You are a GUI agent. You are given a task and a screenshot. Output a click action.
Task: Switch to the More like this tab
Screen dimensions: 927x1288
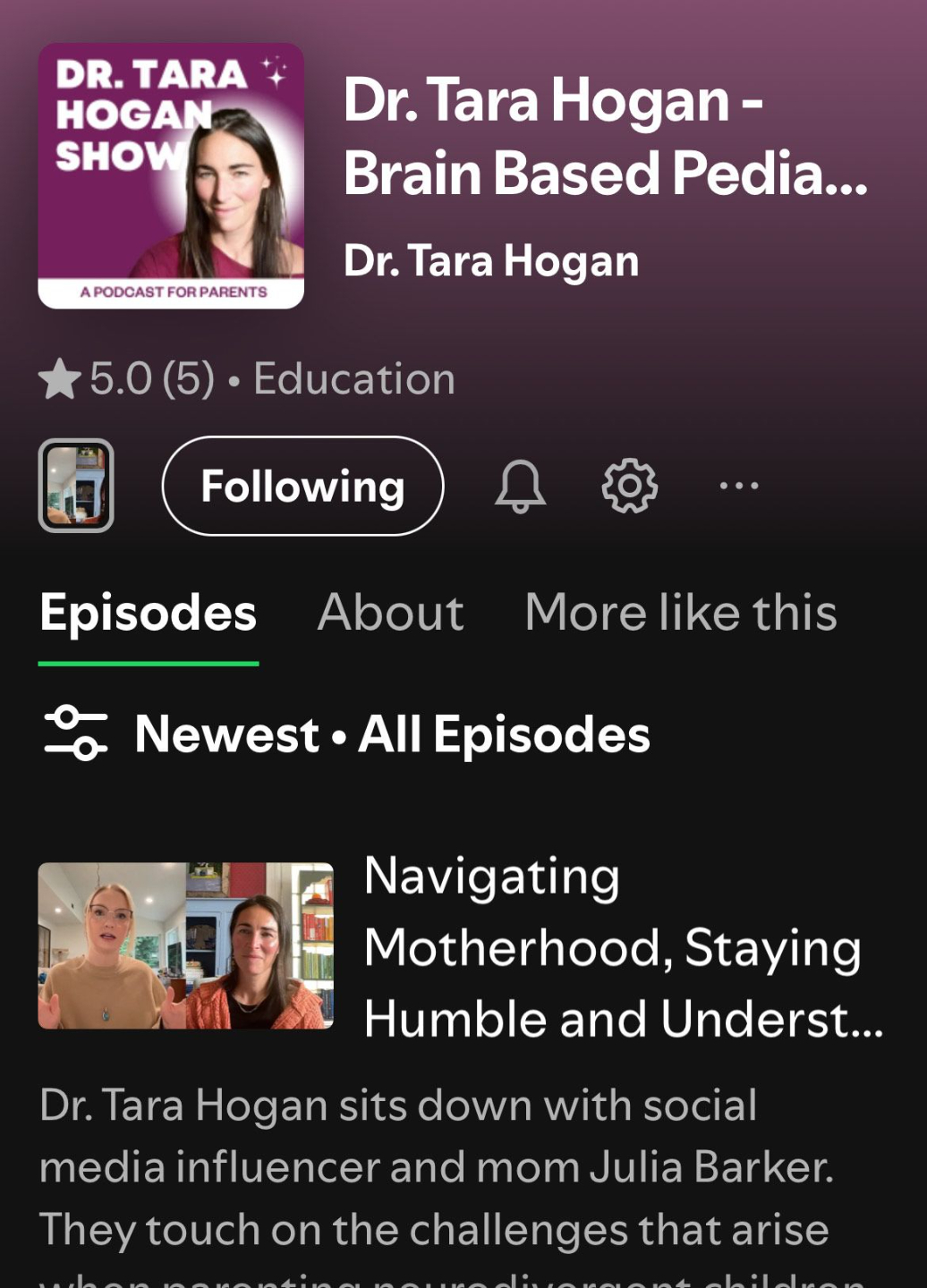pyautogui.click(x=680, y=613)
